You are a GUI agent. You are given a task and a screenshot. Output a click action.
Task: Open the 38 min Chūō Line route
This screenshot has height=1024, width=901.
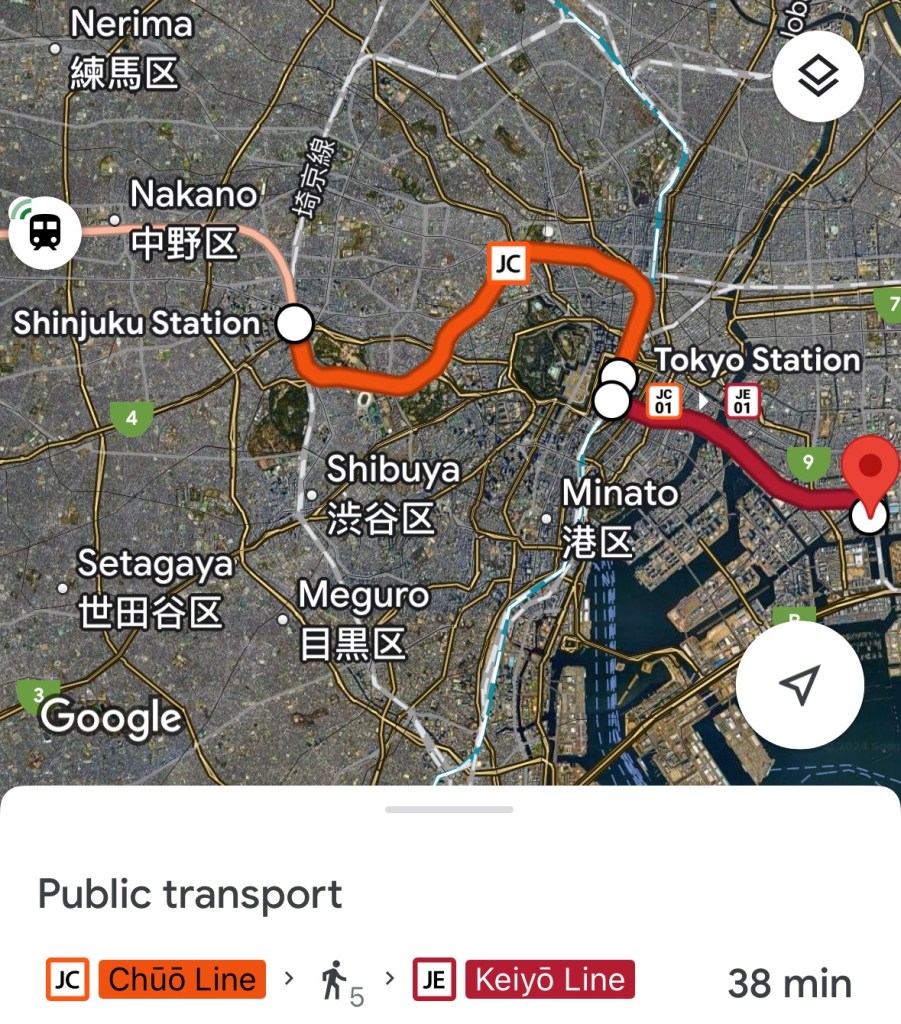(x=450, y=980)
